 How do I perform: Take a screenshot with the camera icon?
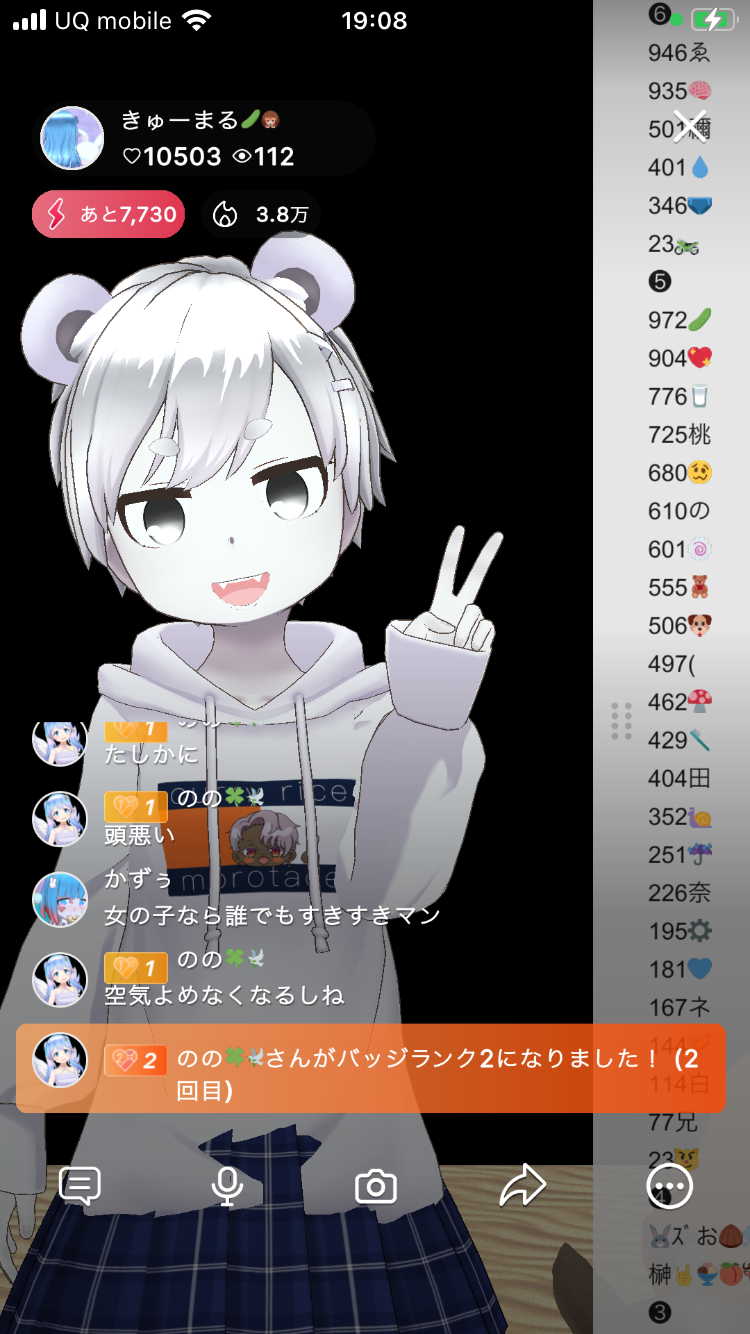pyautogui.click(x=376, y=1187)
